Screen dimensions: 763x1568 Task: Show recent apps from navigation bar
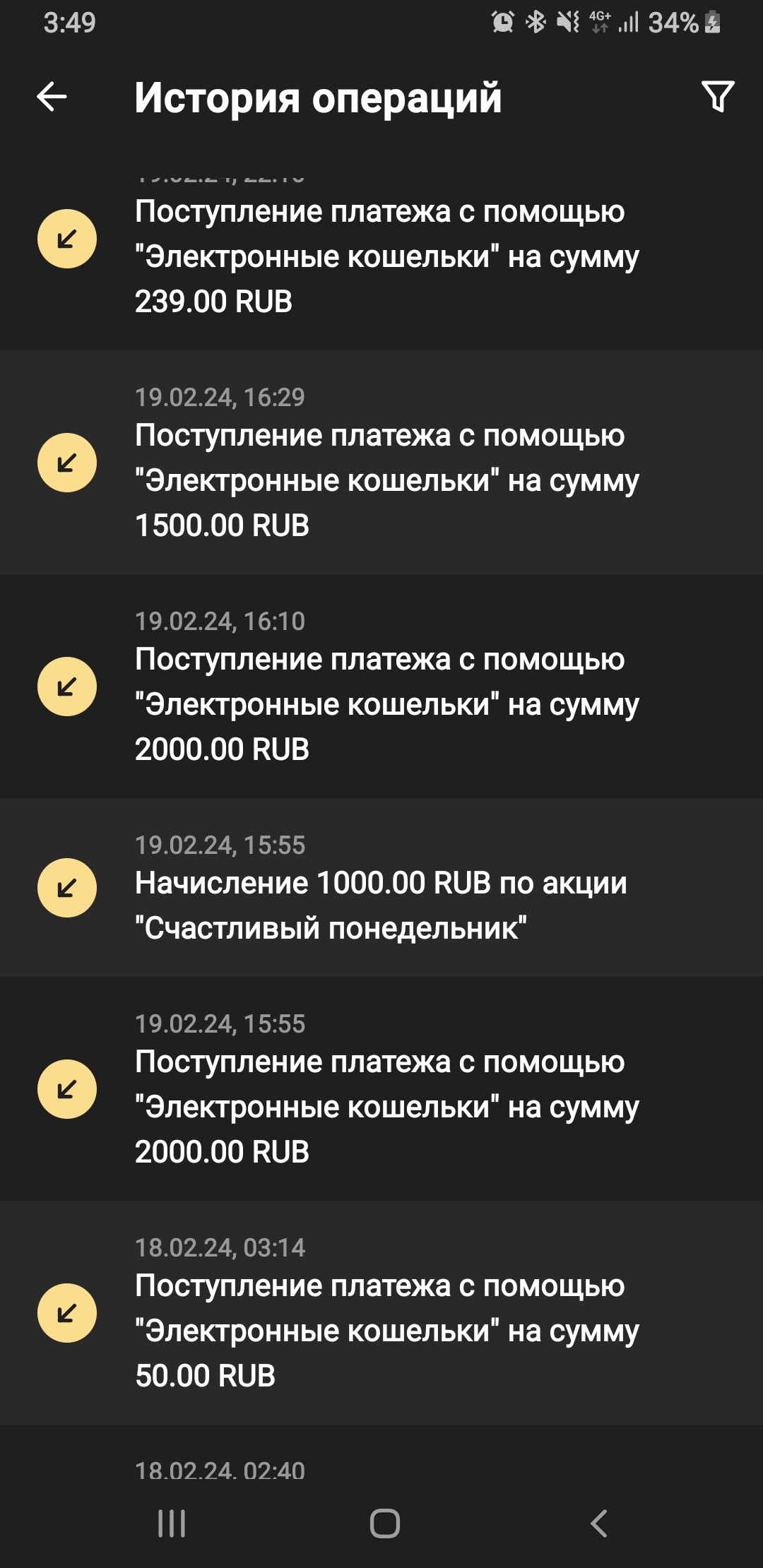click(x=172, y=1524)
